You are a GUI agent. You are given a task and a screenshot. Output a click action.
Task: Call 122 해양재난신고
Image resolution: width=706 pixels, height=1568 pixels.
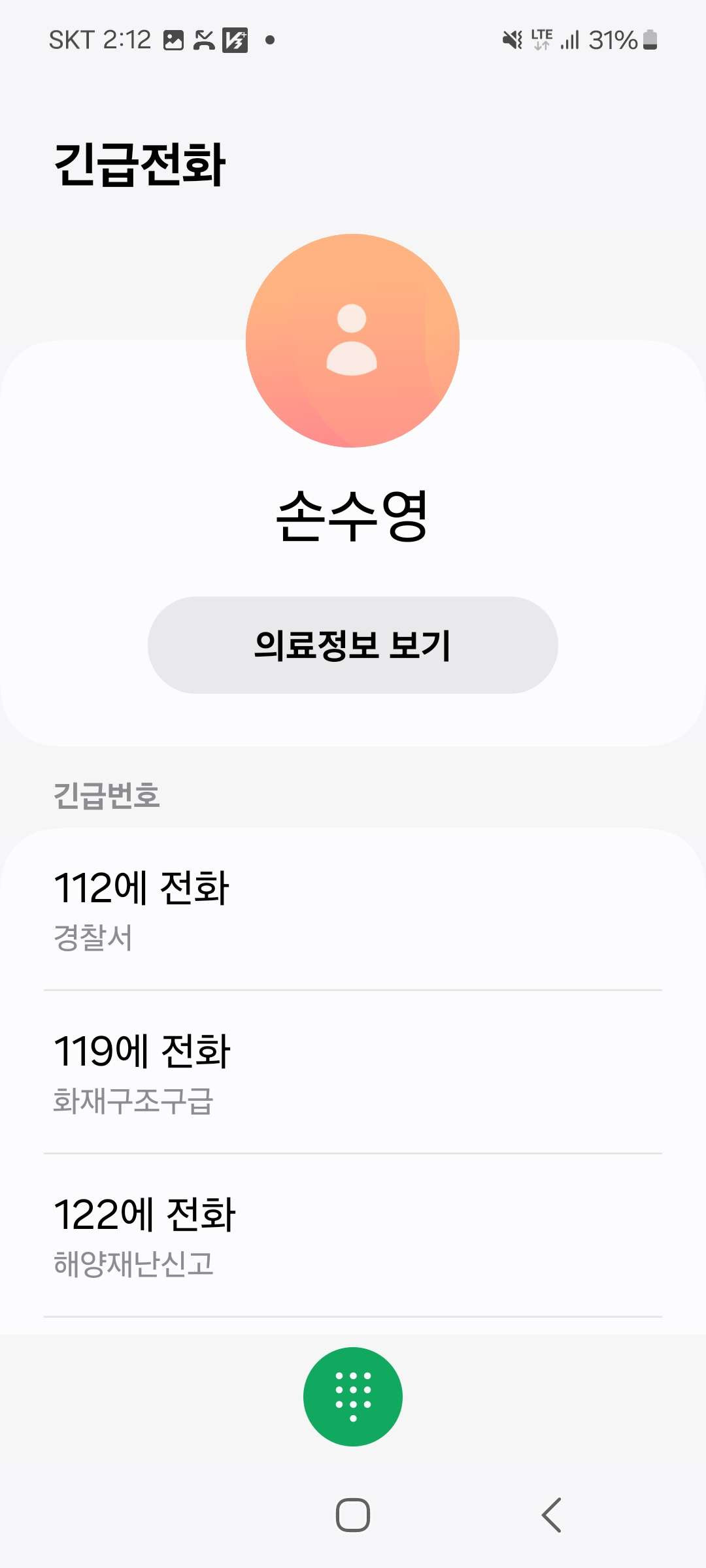click(x=352, y=1236)
